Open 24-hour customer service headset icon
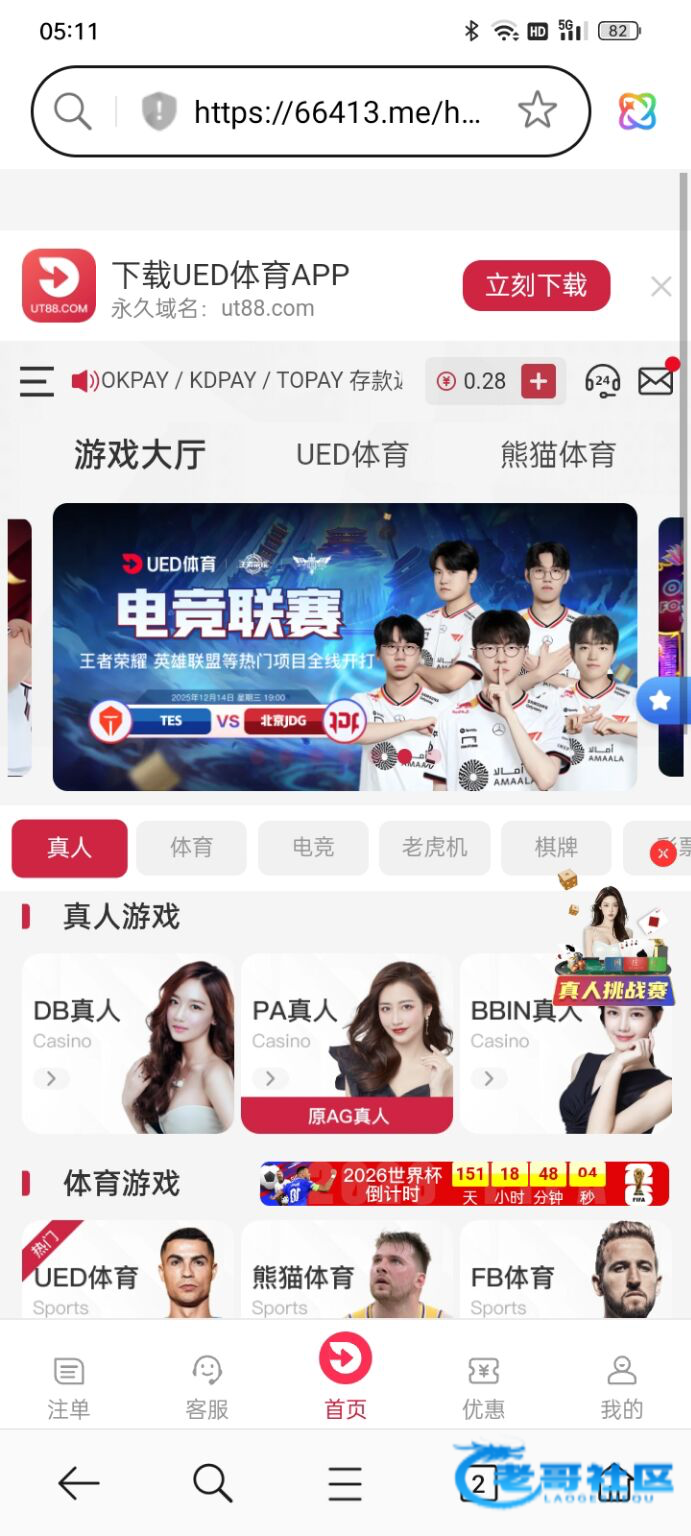The width and height of the screenshot is (691, 1536). [x=602, y=381]
